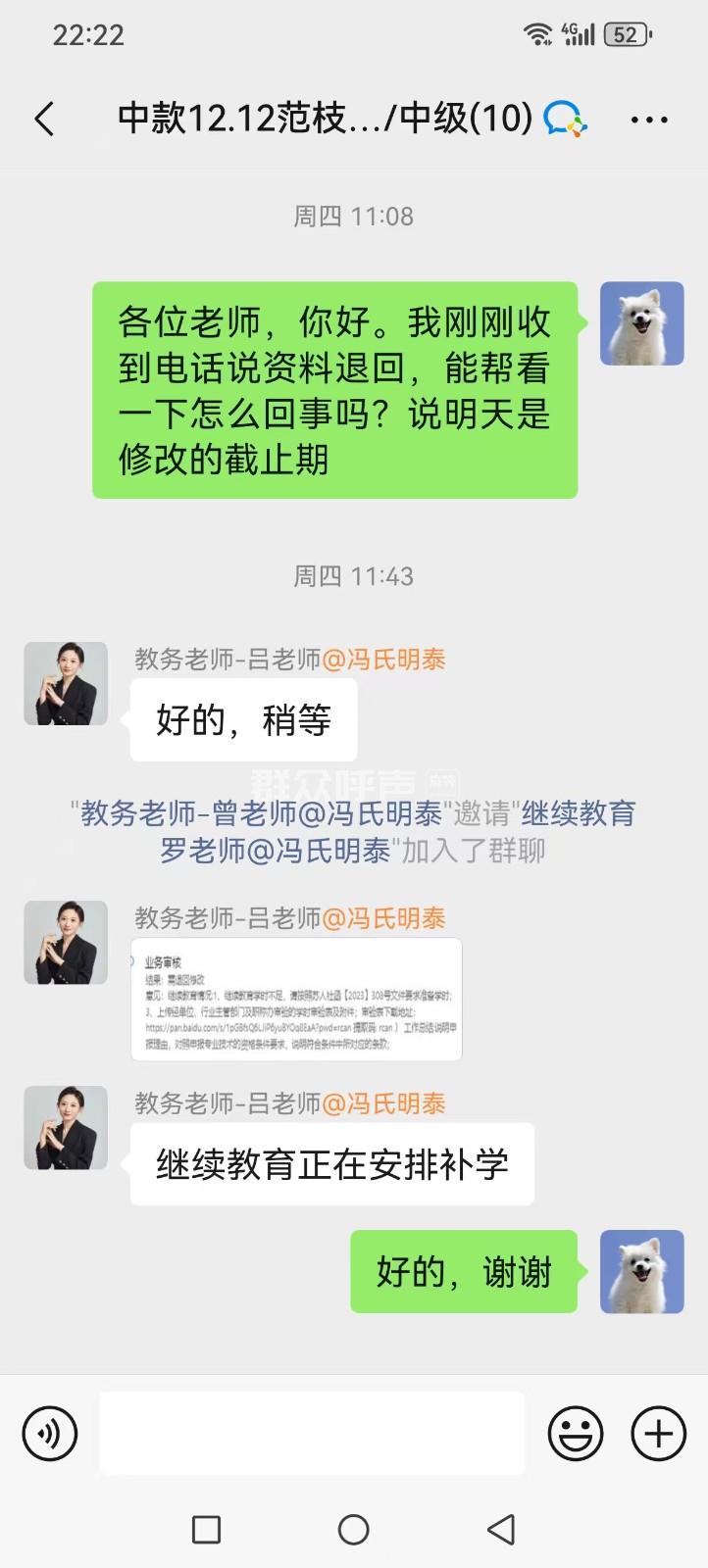Image resolution: width=708 pixels, height=1568 pixels.
Task: Tap the chat bubble icon beside the title
Action: (565, 120)
